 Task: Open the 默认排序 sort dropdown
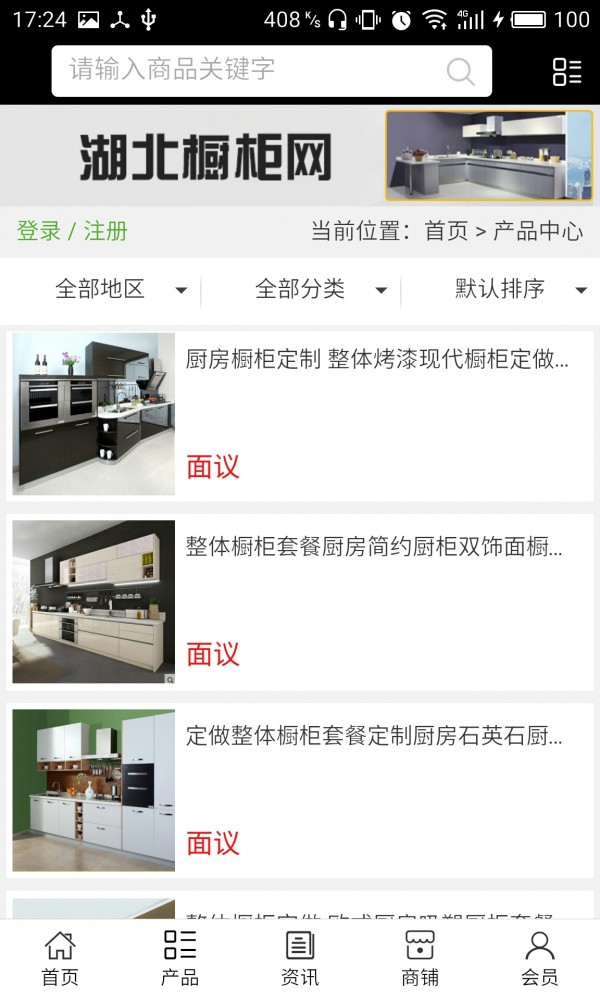tap(520, 290)
